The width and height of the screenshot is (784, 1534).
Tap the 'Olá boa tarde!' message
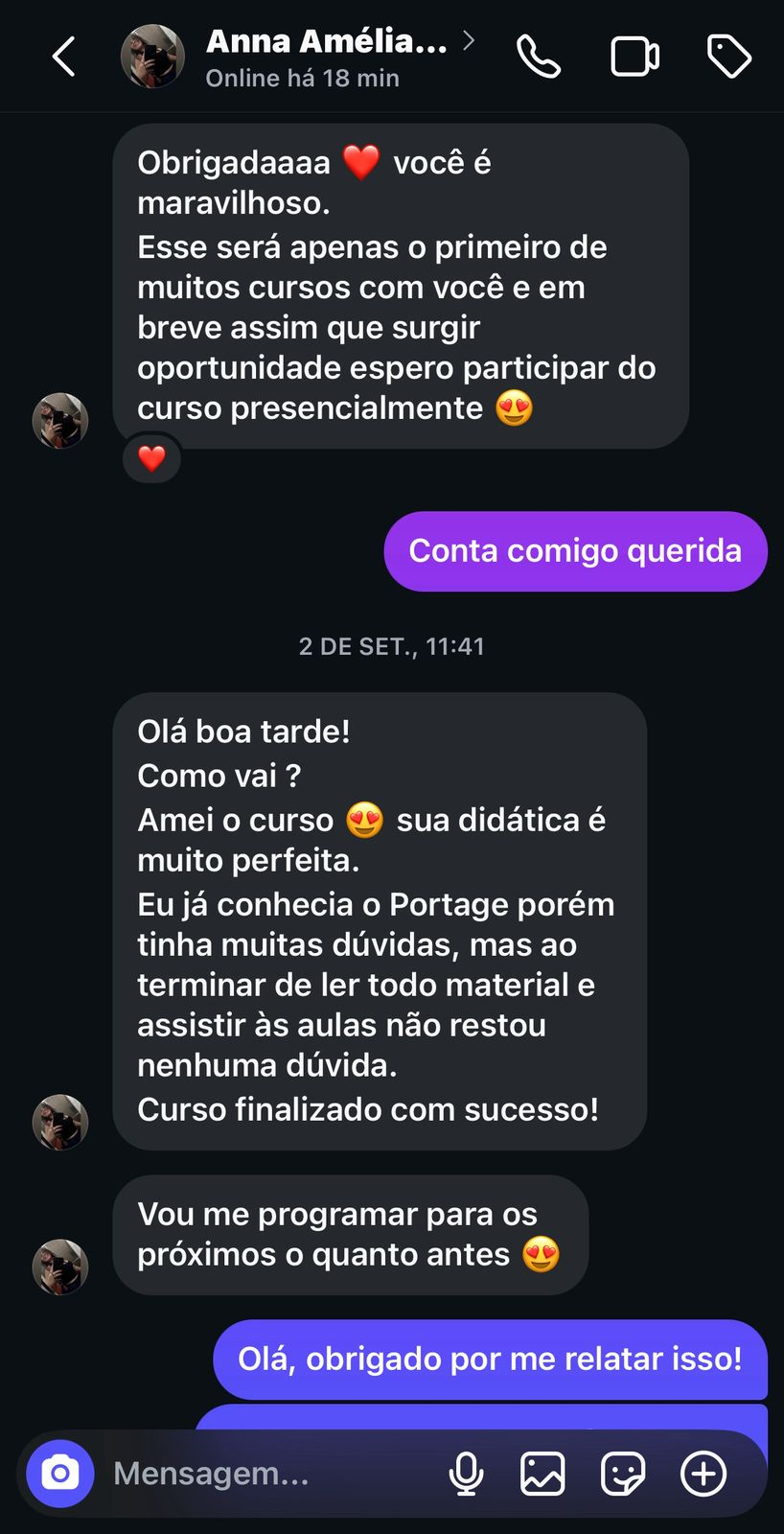click(244, 731)
